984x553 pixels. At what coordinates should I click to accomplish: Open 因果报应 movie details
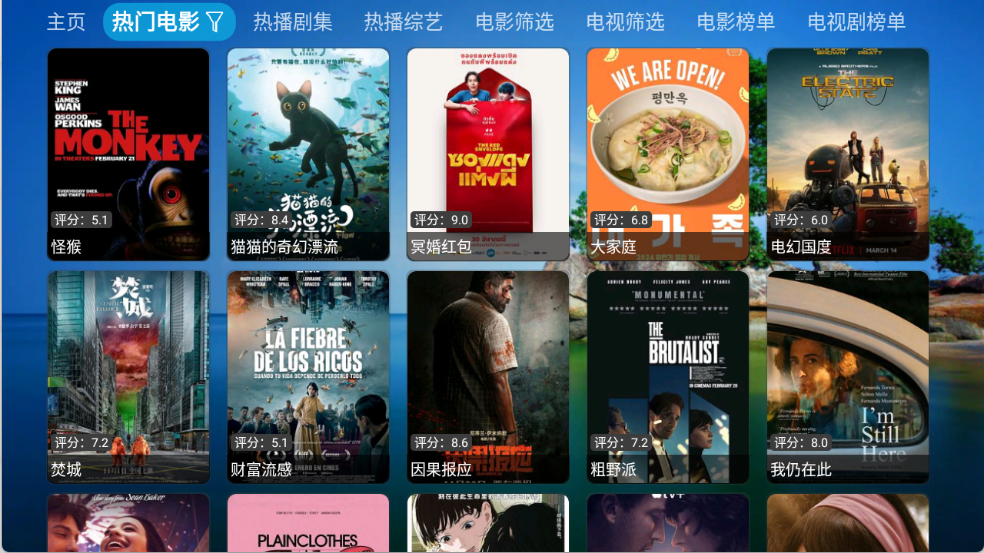[x=488, y=377]
